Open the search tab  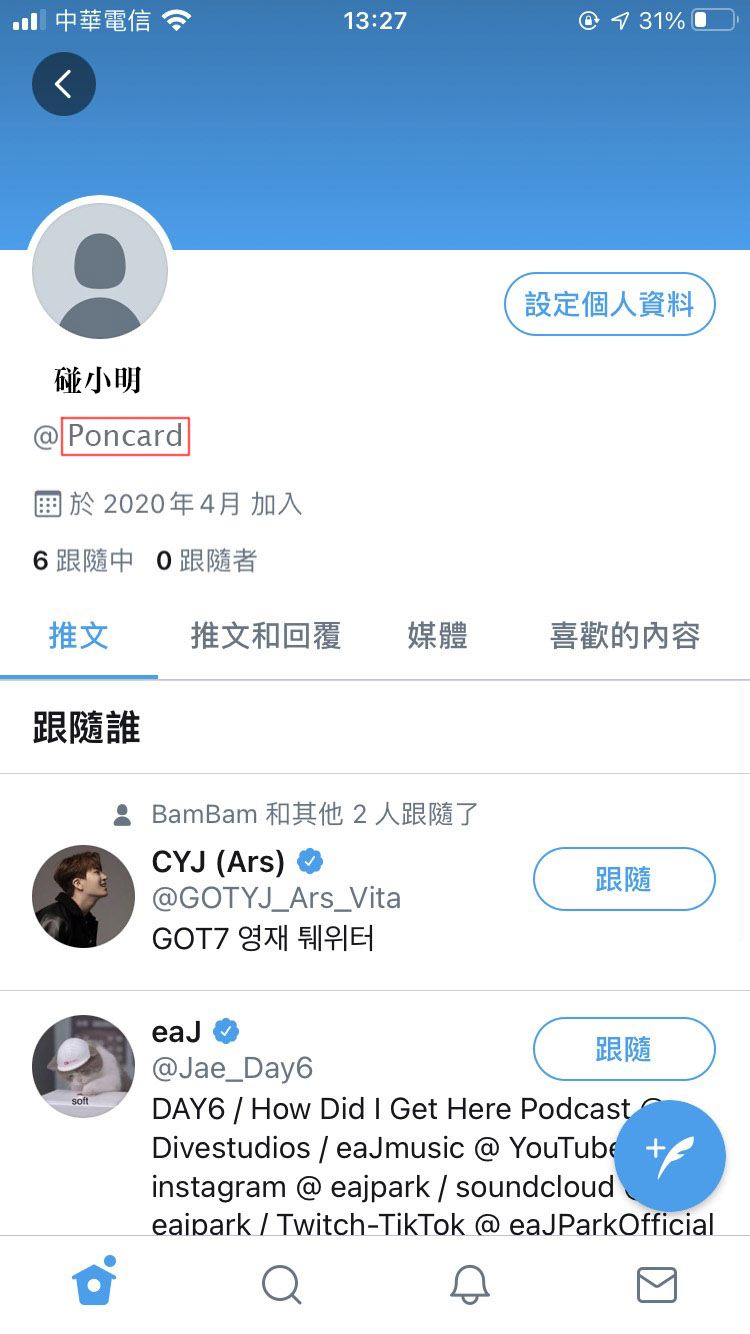tap(282, 1284)
